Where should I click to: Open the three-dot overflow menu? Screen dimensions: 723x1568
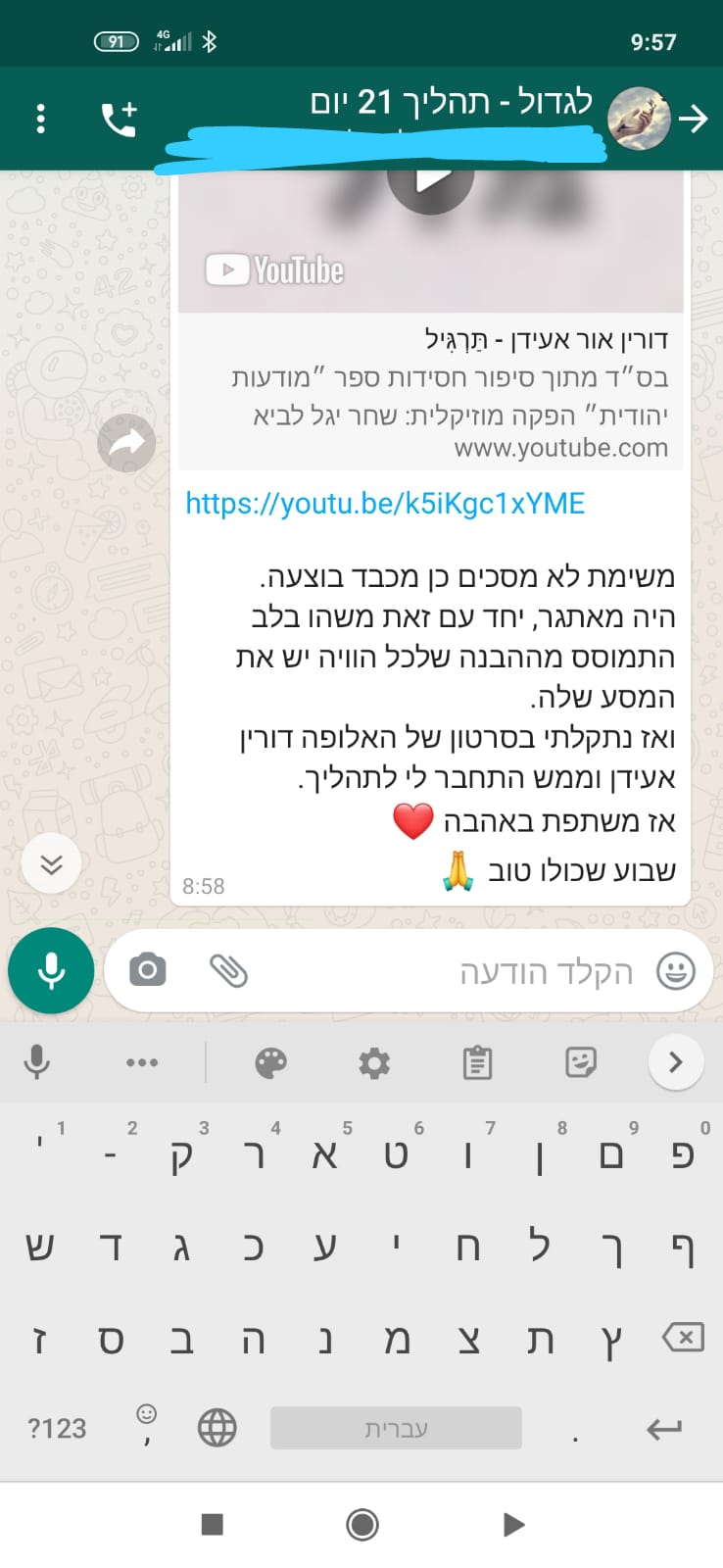tap(40, 119)
